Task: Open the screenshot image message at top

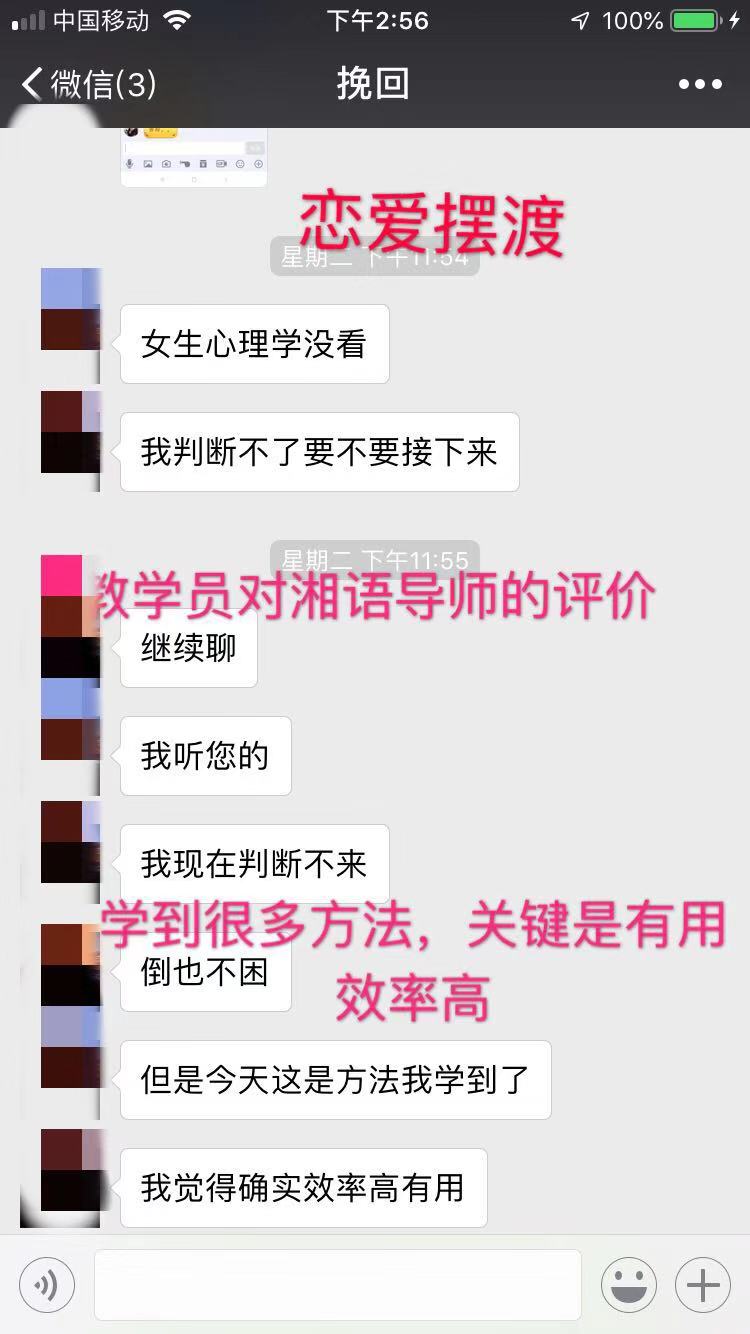Action: point(194,157)
